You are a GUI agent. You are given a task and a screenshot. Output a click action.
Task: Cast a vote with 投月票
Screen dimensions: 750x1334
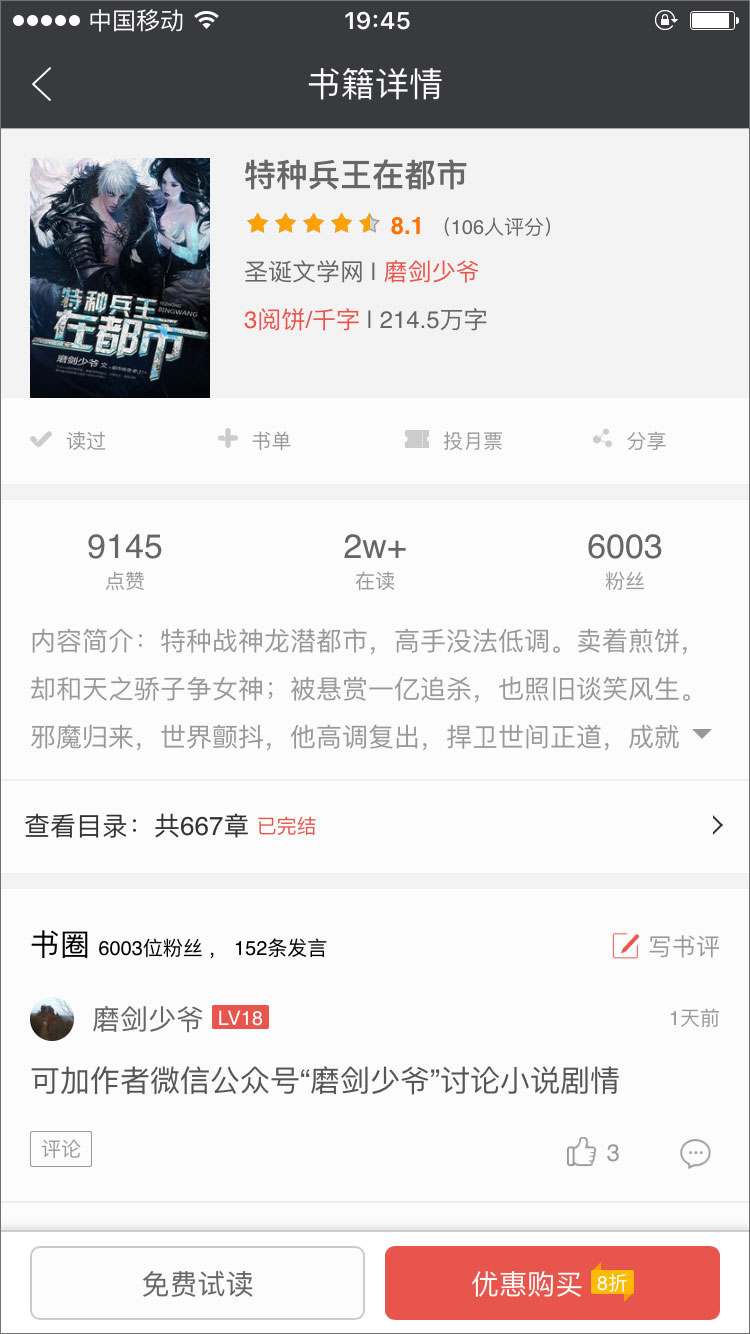pyautogui.click(x=453, y=441)
